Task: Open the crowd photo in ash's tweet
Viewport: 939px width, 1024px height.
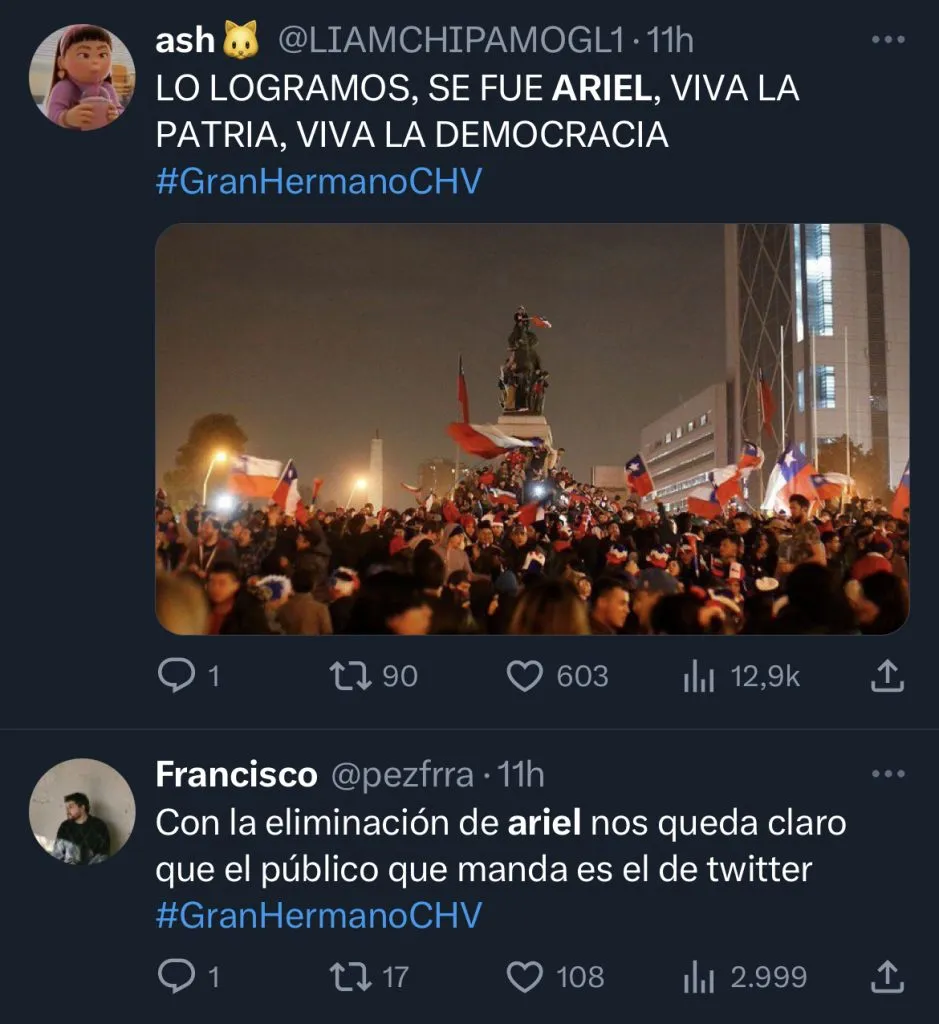Action: point(532,428)
